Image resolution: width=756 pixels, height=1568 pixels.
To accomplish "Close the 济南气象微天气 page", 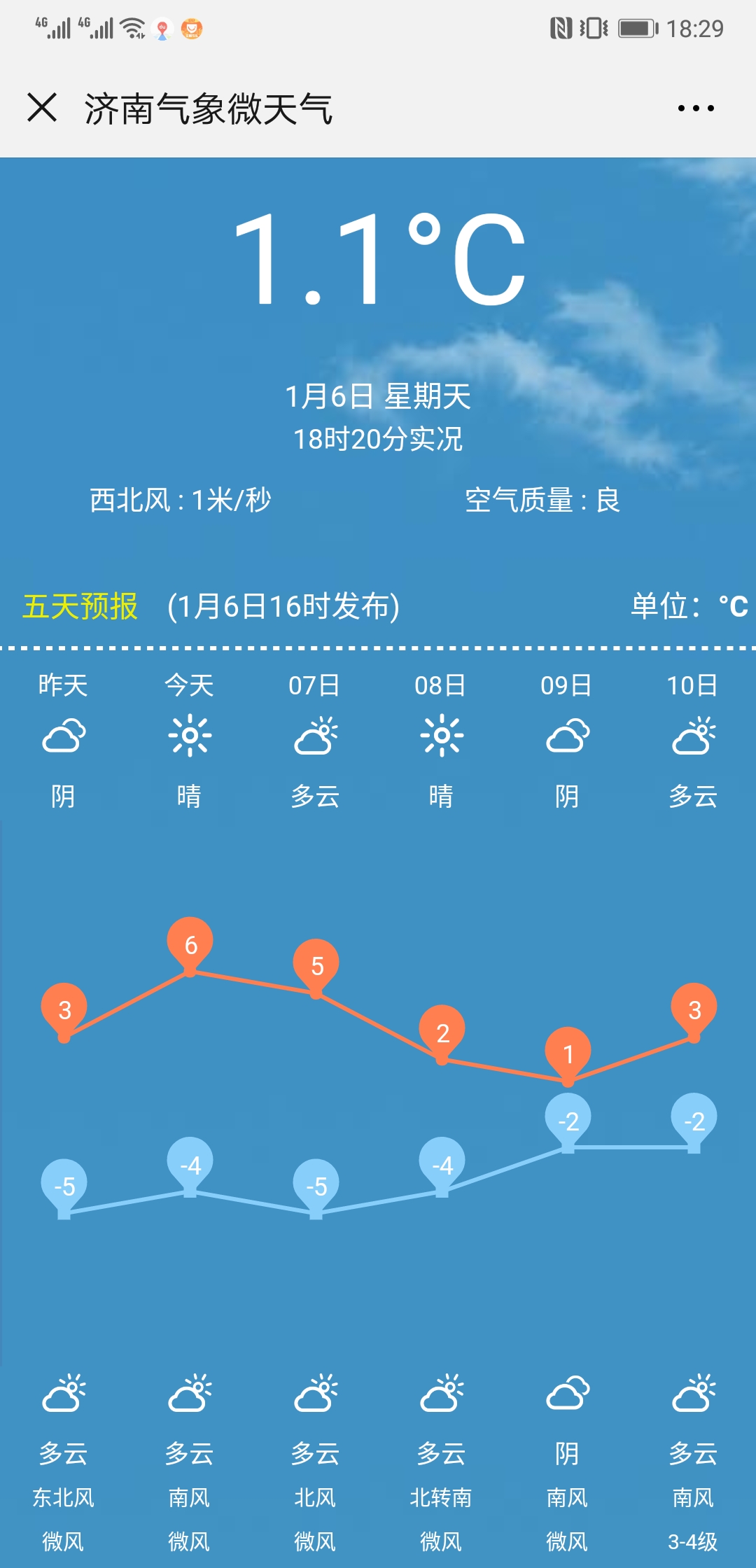I will [42, 108].
